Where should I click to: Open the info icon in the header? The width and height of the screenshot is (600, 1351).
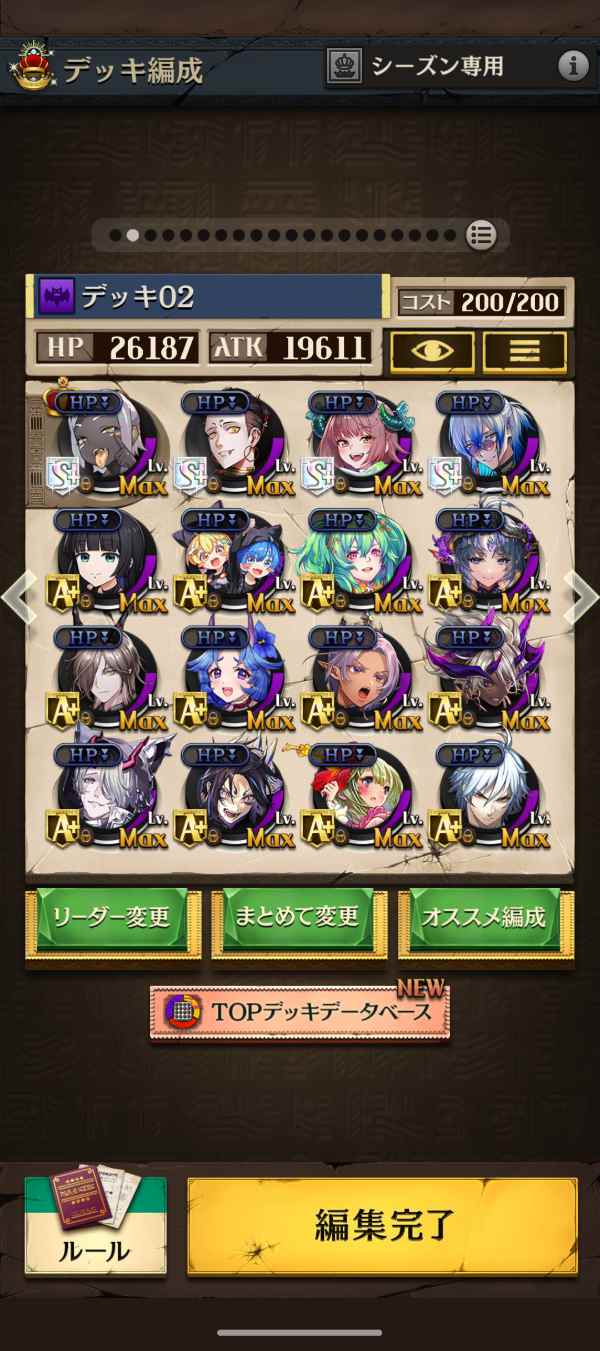coord(573,67)
